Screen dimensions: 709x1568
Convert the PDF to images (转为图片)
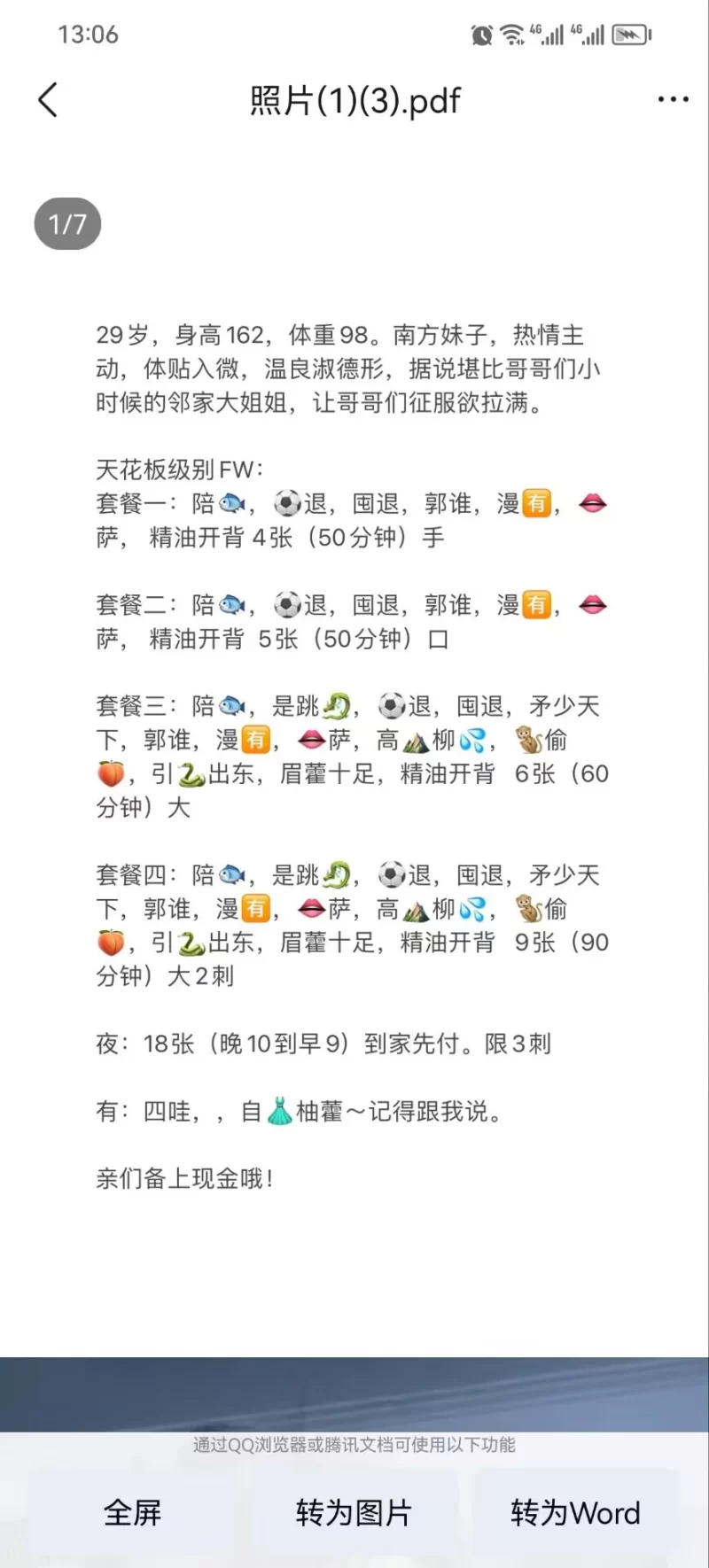354,1512
